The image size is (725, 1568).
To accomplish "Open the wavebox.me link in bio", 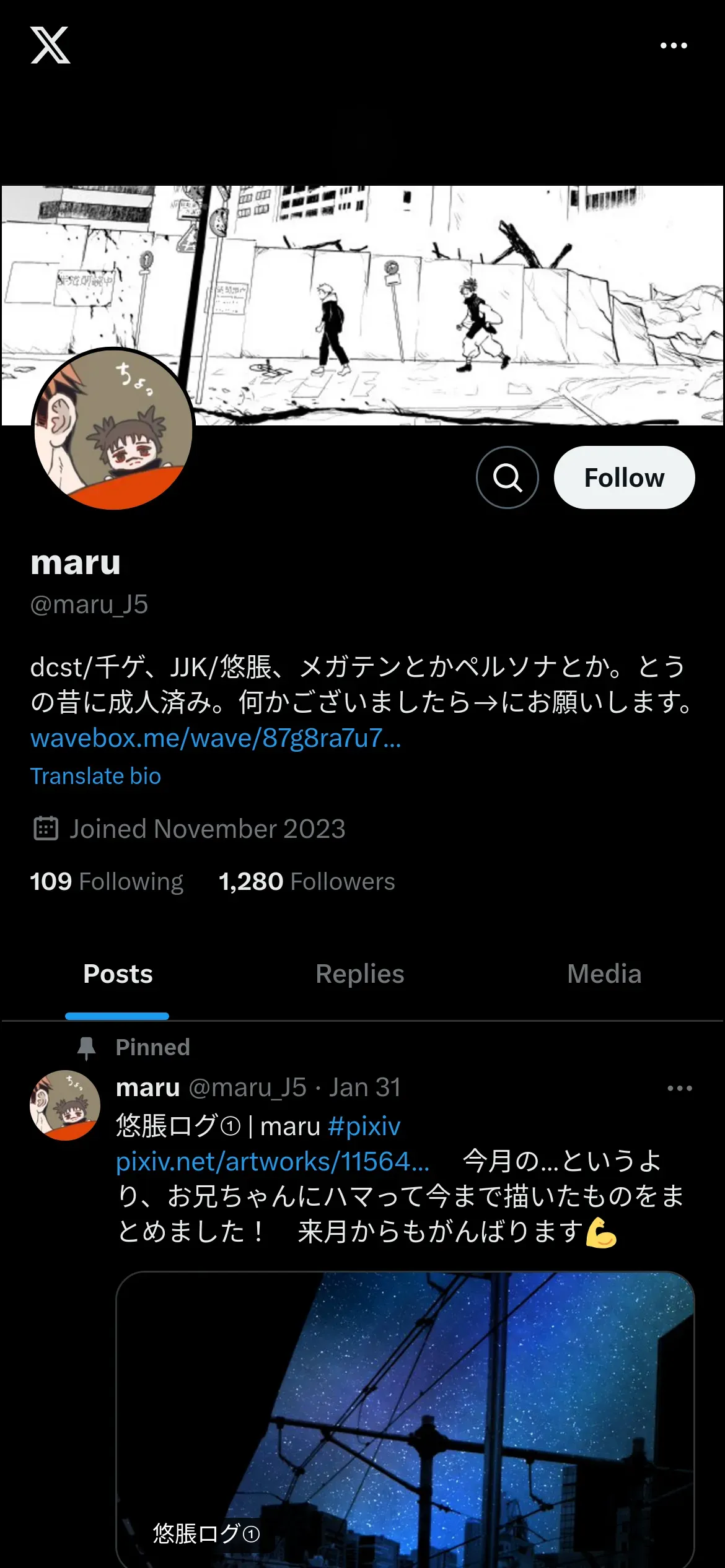I will click(216, 738).
